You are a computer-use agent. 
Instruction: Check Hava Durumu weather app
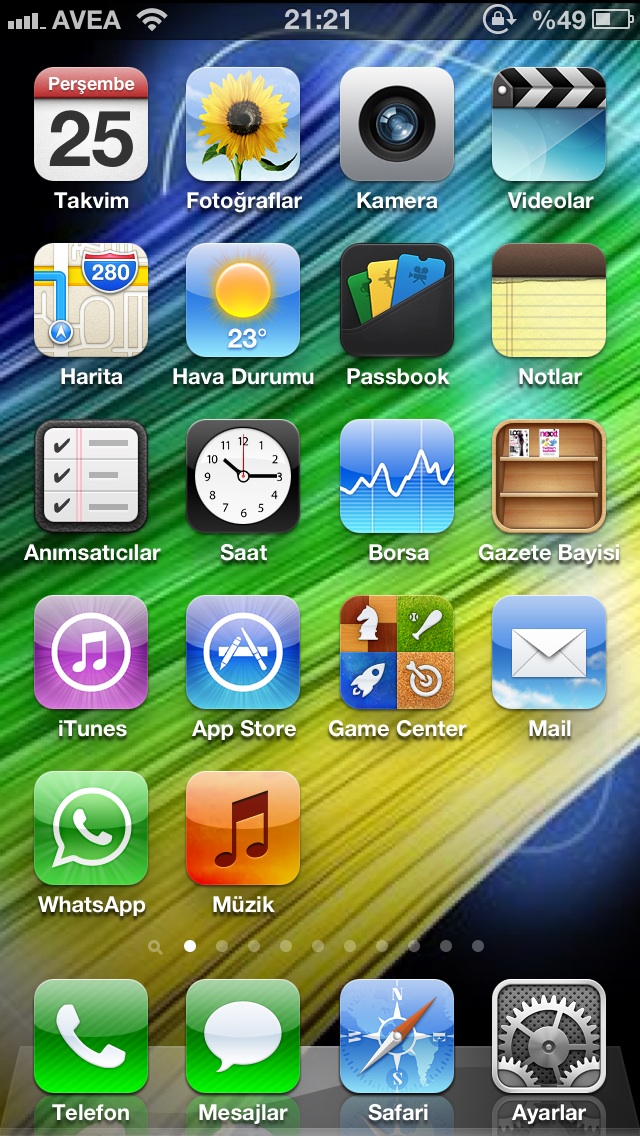(x=243, y=300)
